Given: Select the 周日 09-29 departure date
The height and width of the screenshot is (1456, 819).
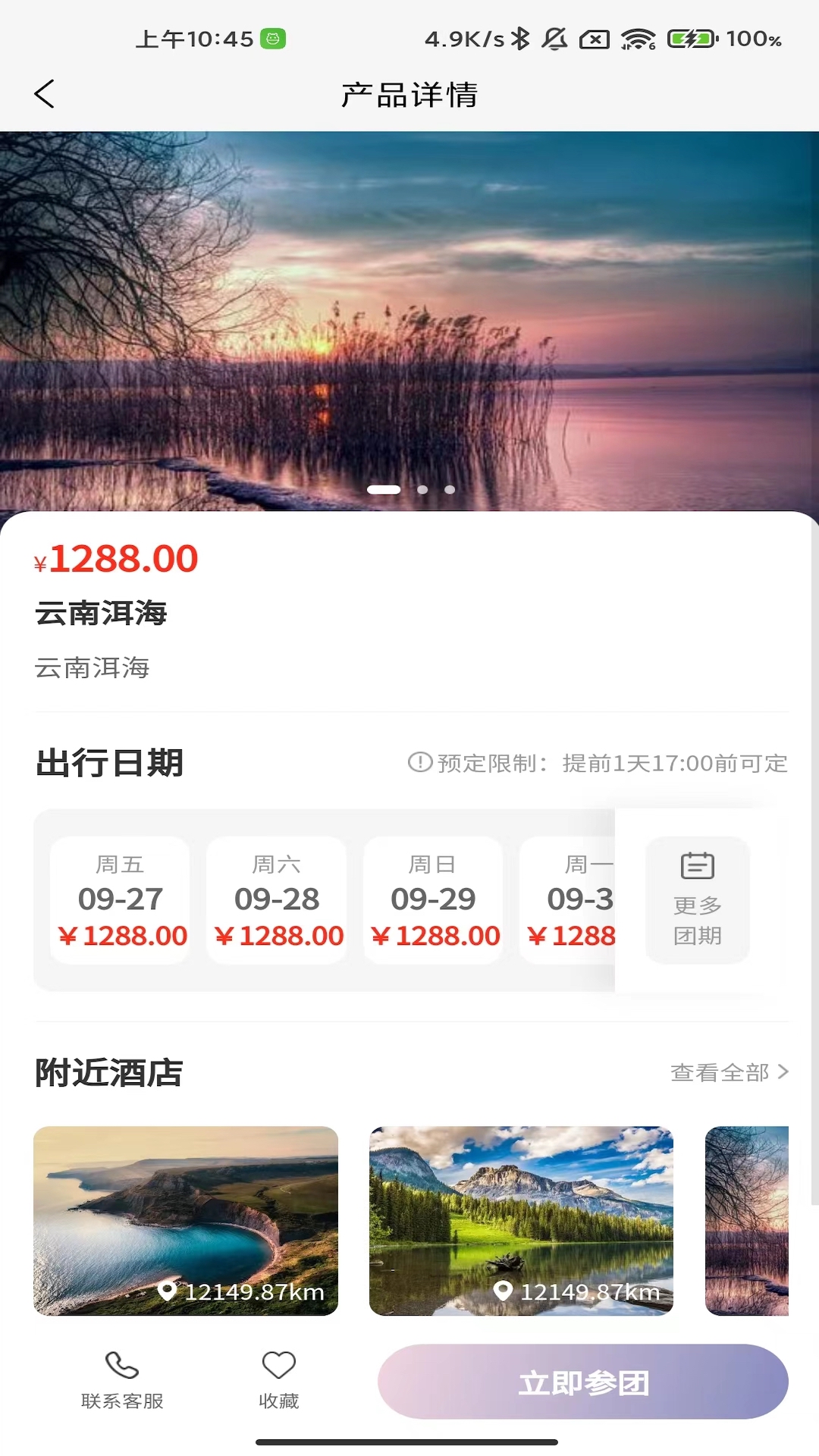Looking at the screenshot, I should pyautogui.click(x=432, y=900).
